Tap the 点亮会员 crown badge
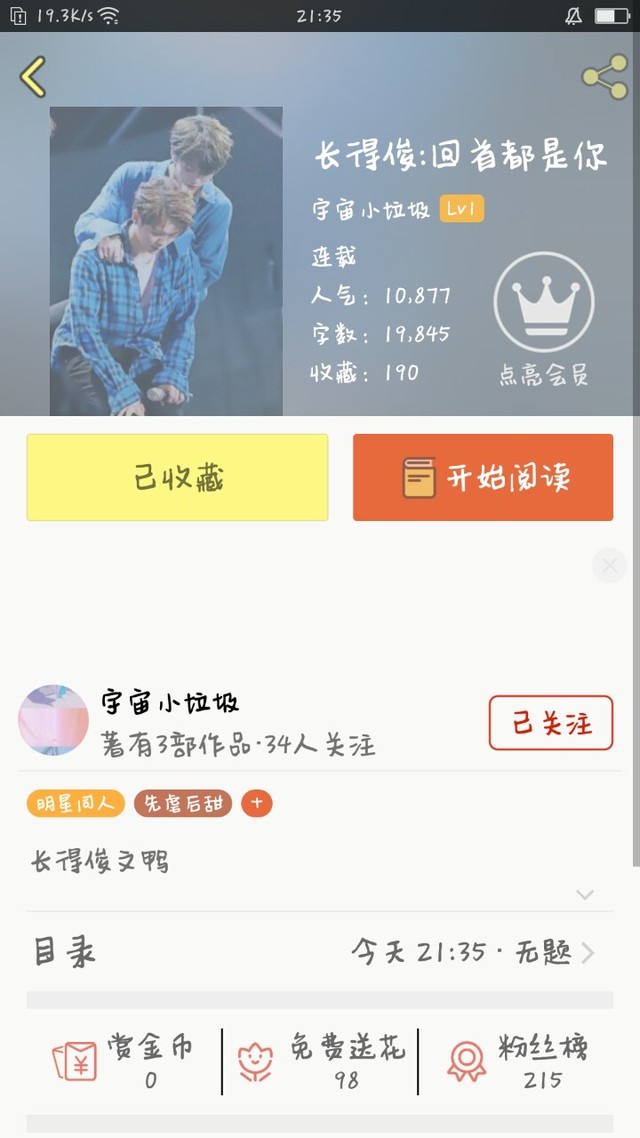 pyautogui.click(x=544, y=313)
